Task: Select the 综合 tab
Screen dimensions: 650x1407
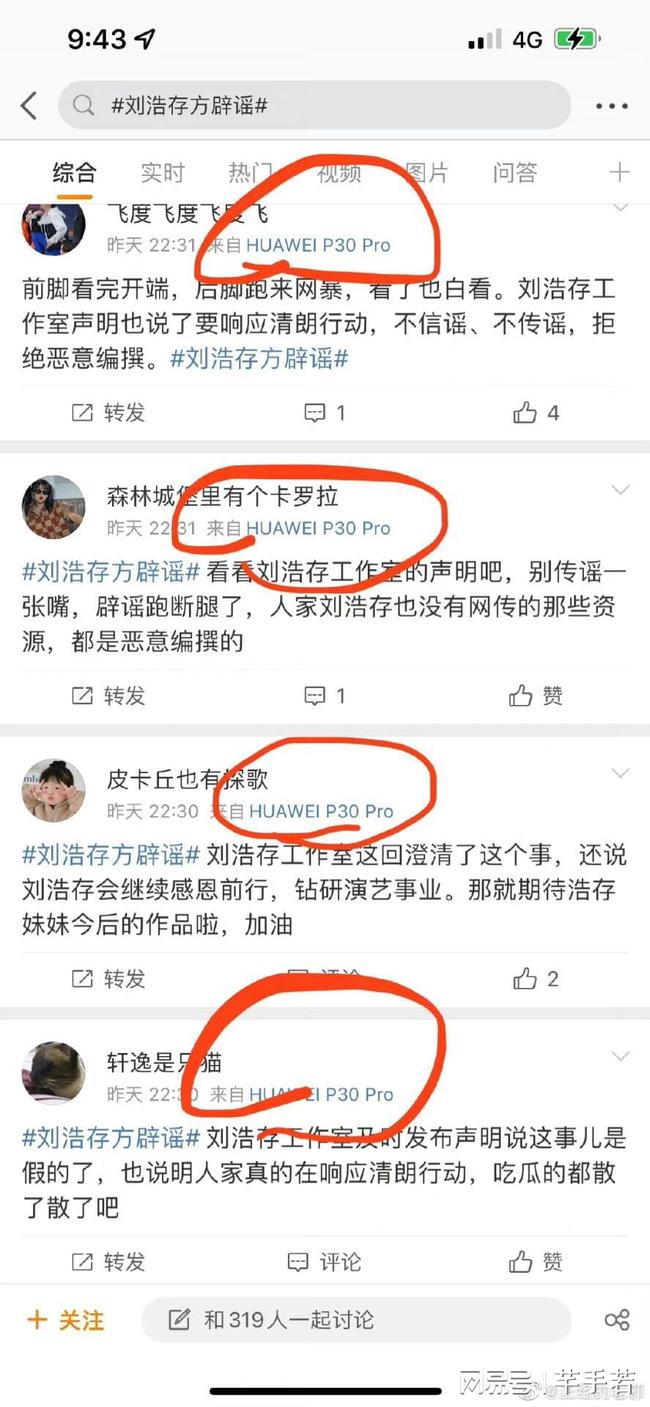Action: coord(74,173)
